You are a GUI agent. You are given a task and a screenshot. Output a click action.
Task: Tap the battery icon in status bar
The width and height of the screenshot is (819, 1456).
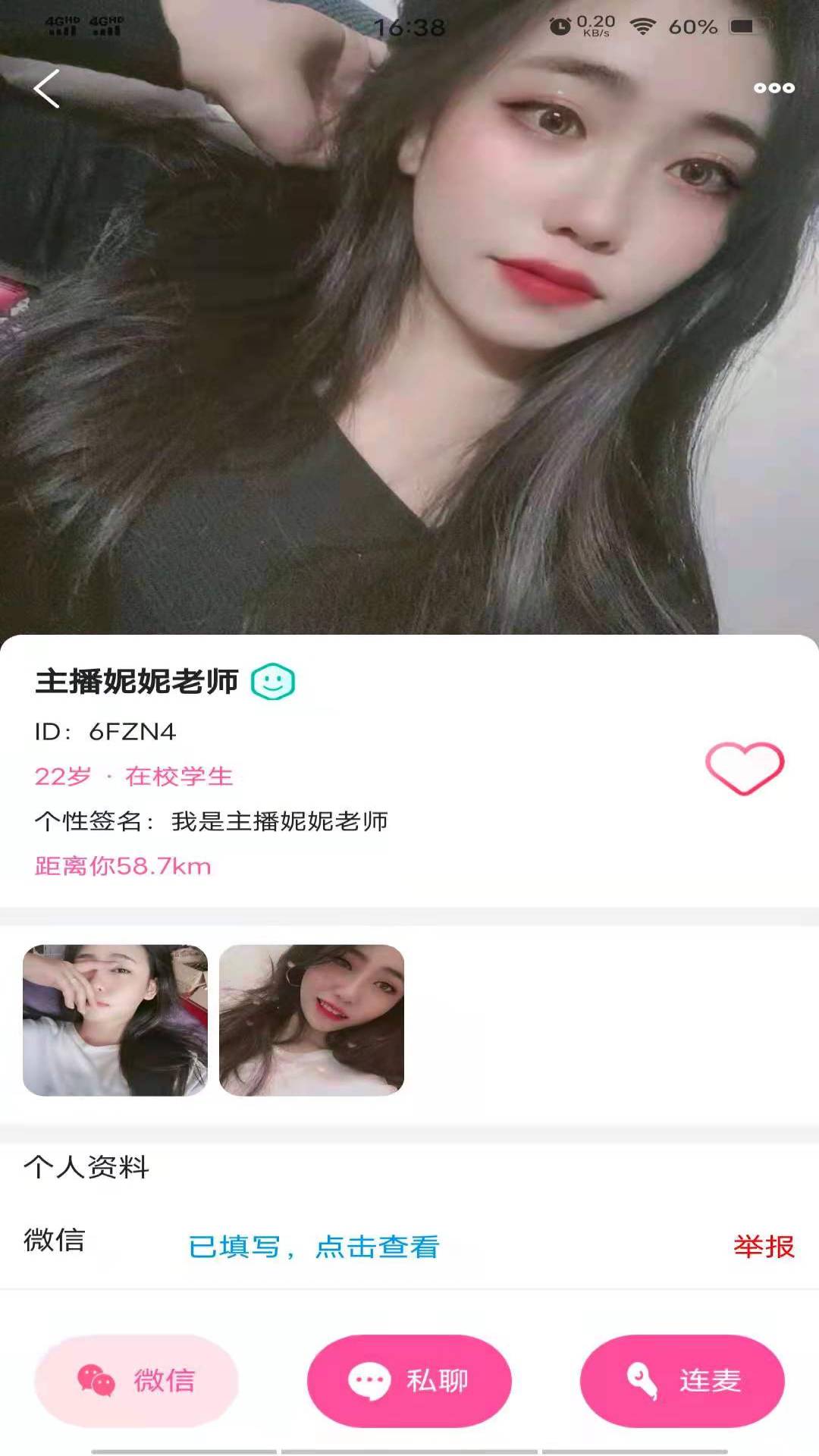point(740,25)
